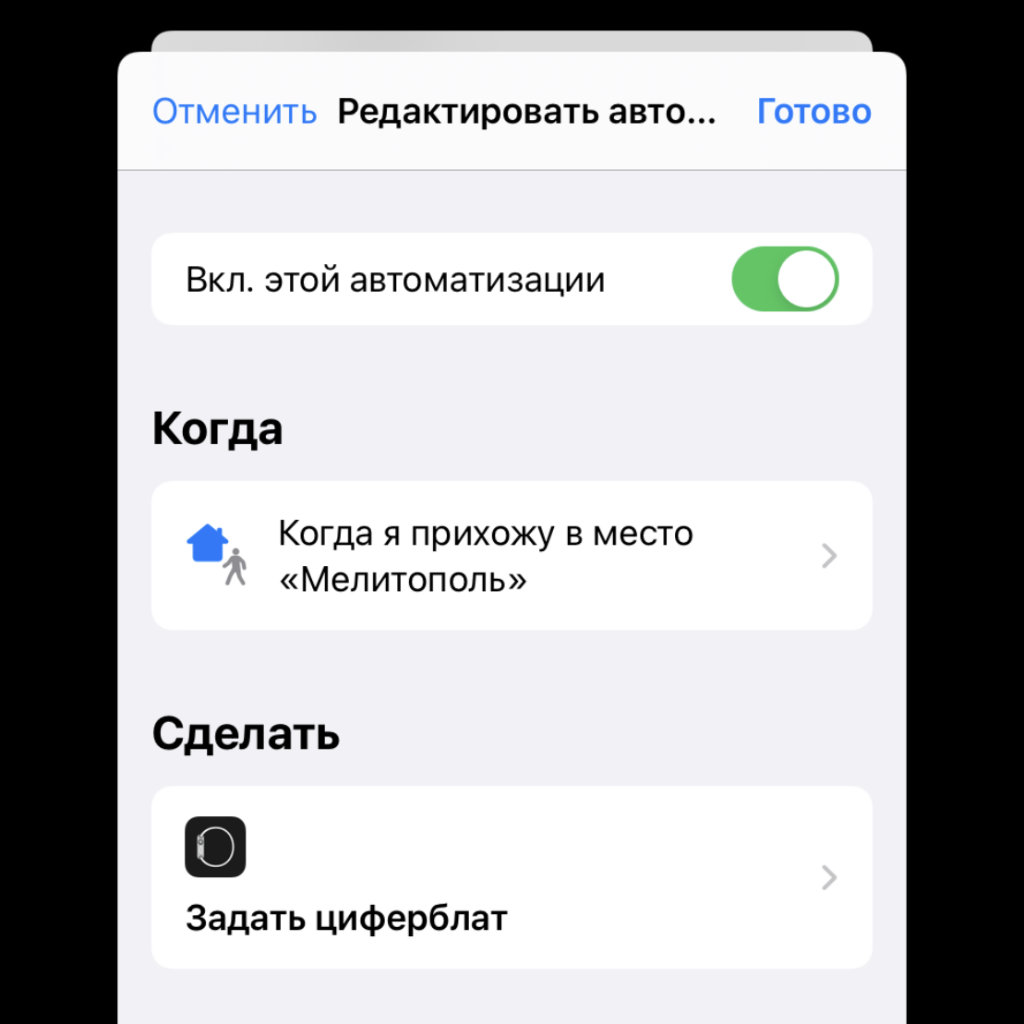Confirm changes with Готово
This screenshot has width=1024, height=1024.
pos(813,111)
